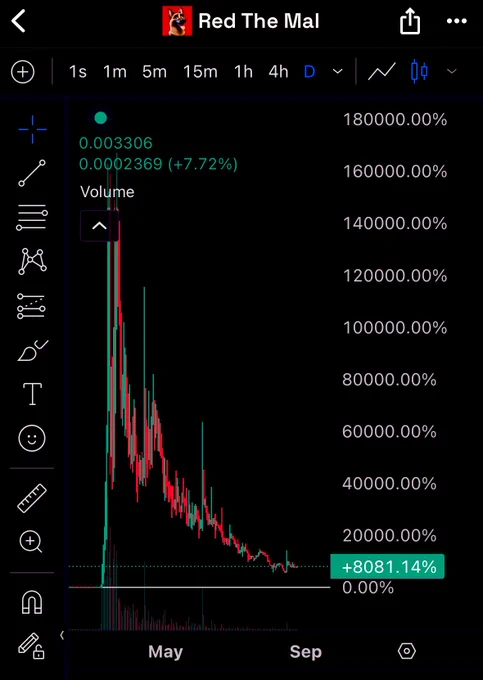
Task: Switch to line chart style
Action: coord(382,72)
